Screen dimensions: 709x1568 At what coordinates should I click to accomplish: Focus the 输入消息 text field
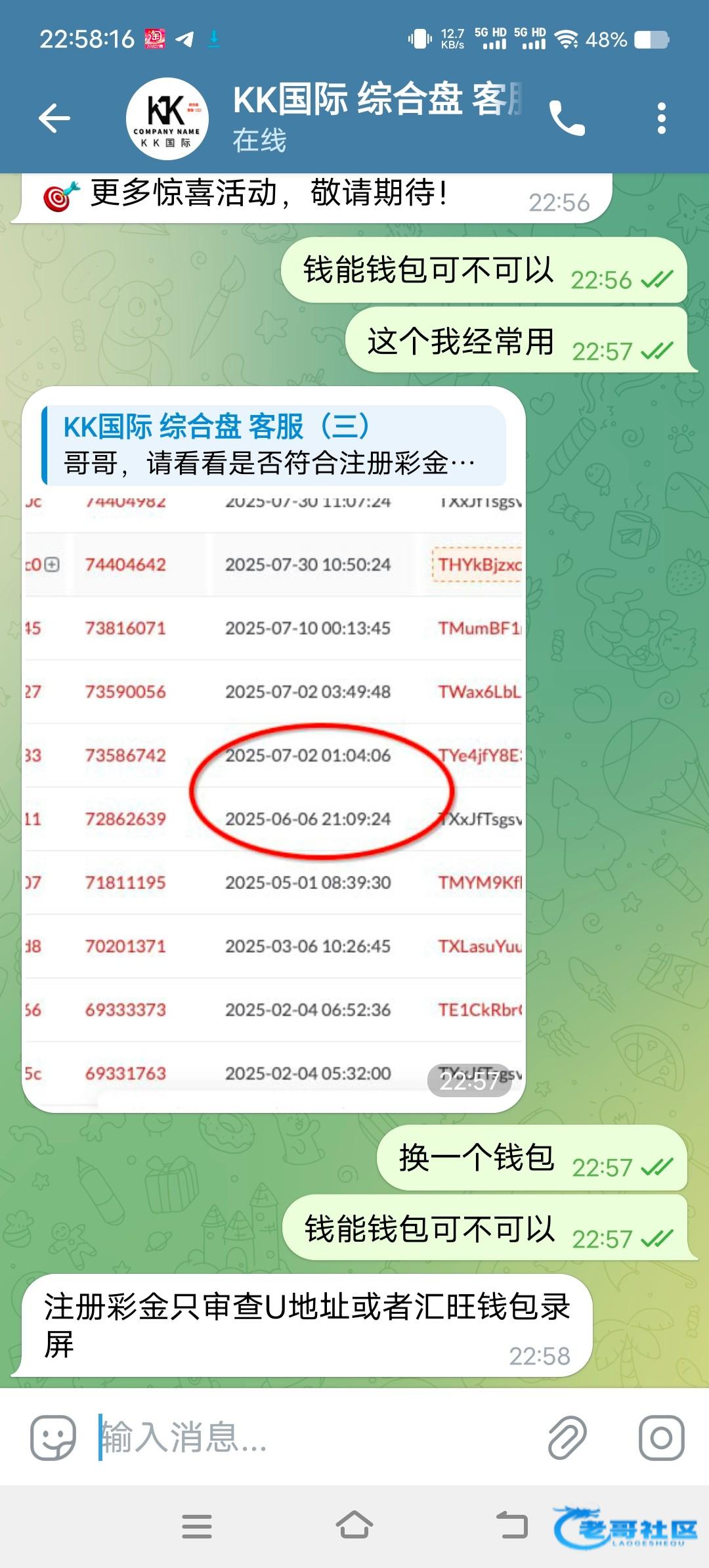point(315,1437)
